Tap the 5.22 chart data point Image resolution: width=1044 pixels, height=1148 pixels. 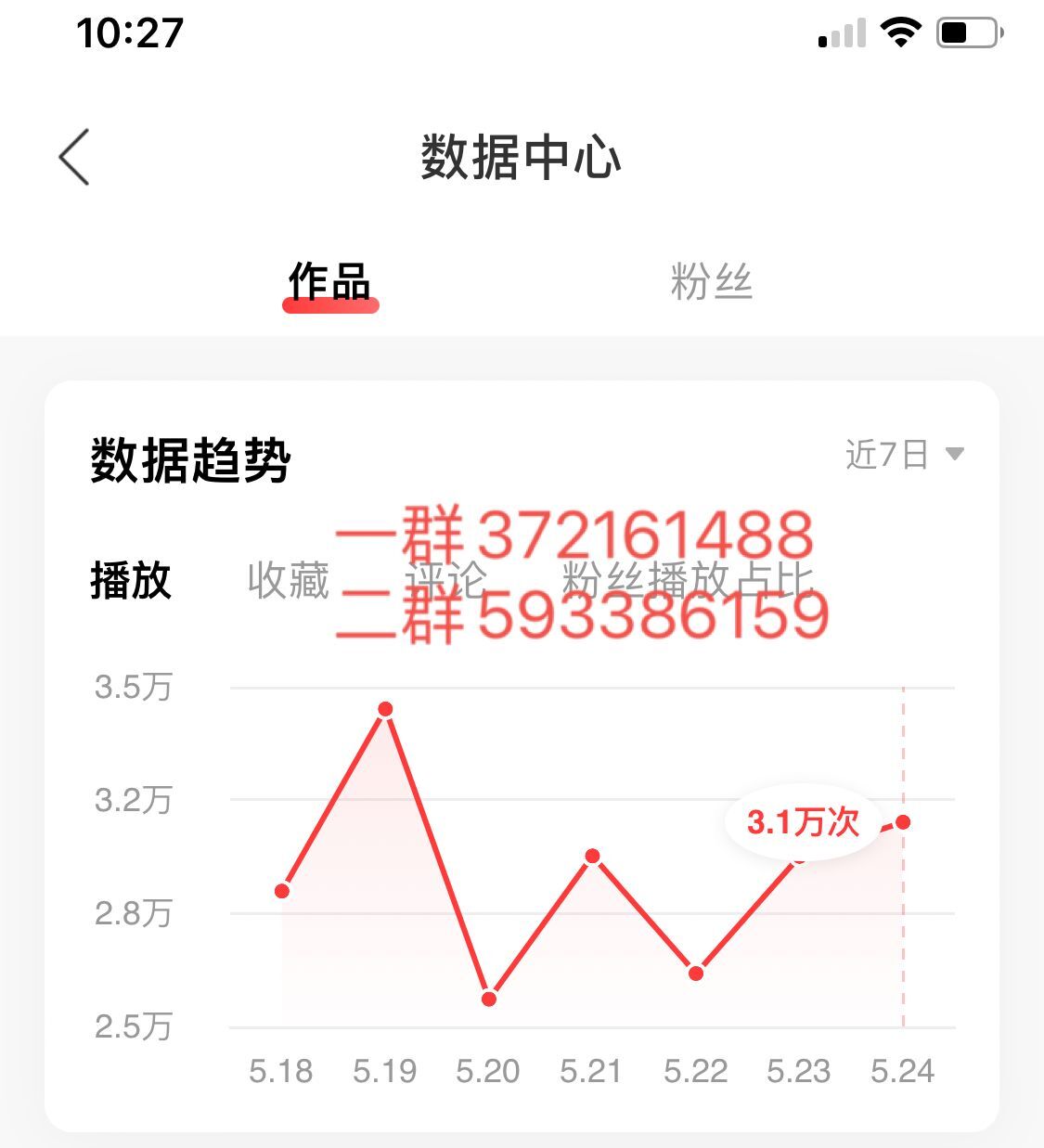tap(696, 974)
